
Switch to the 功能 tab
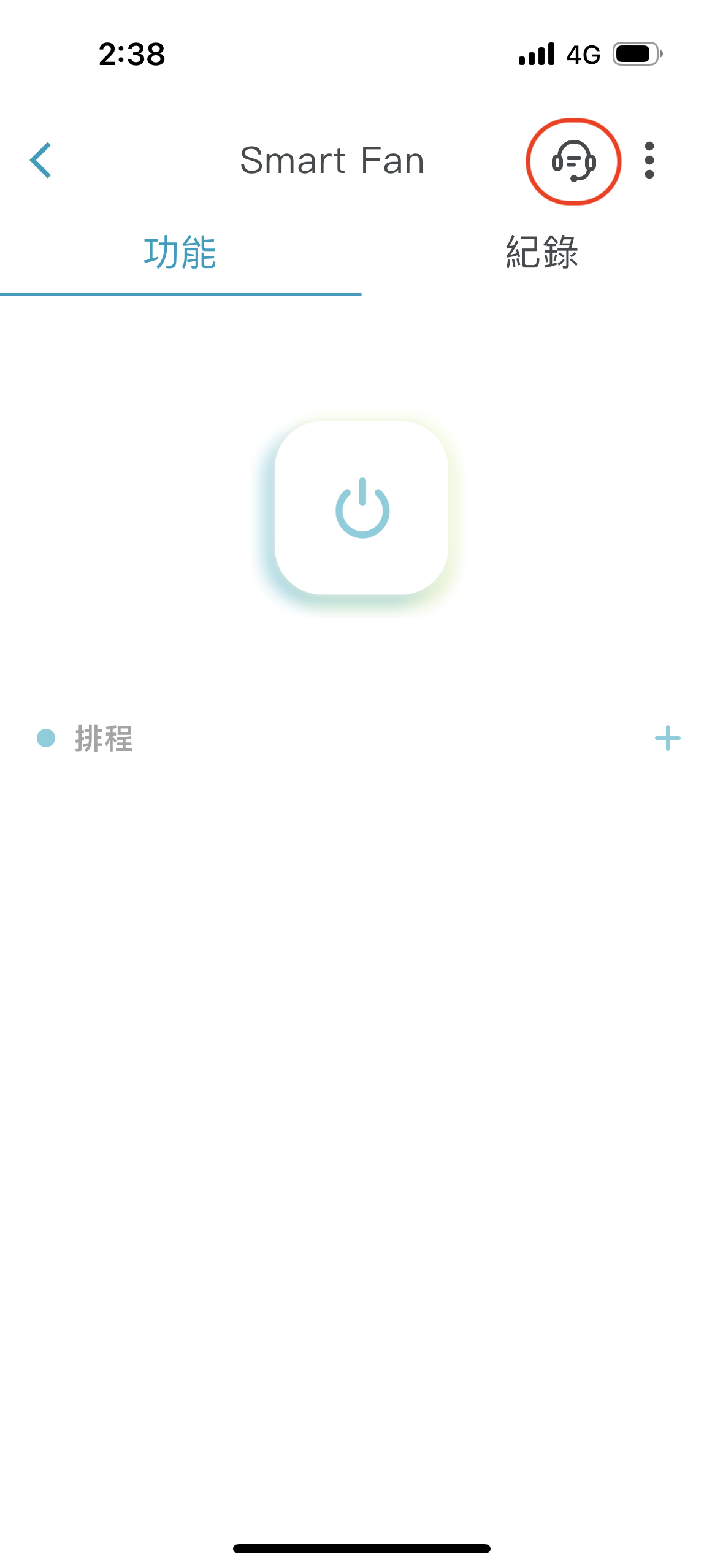(x=180, y=253)
